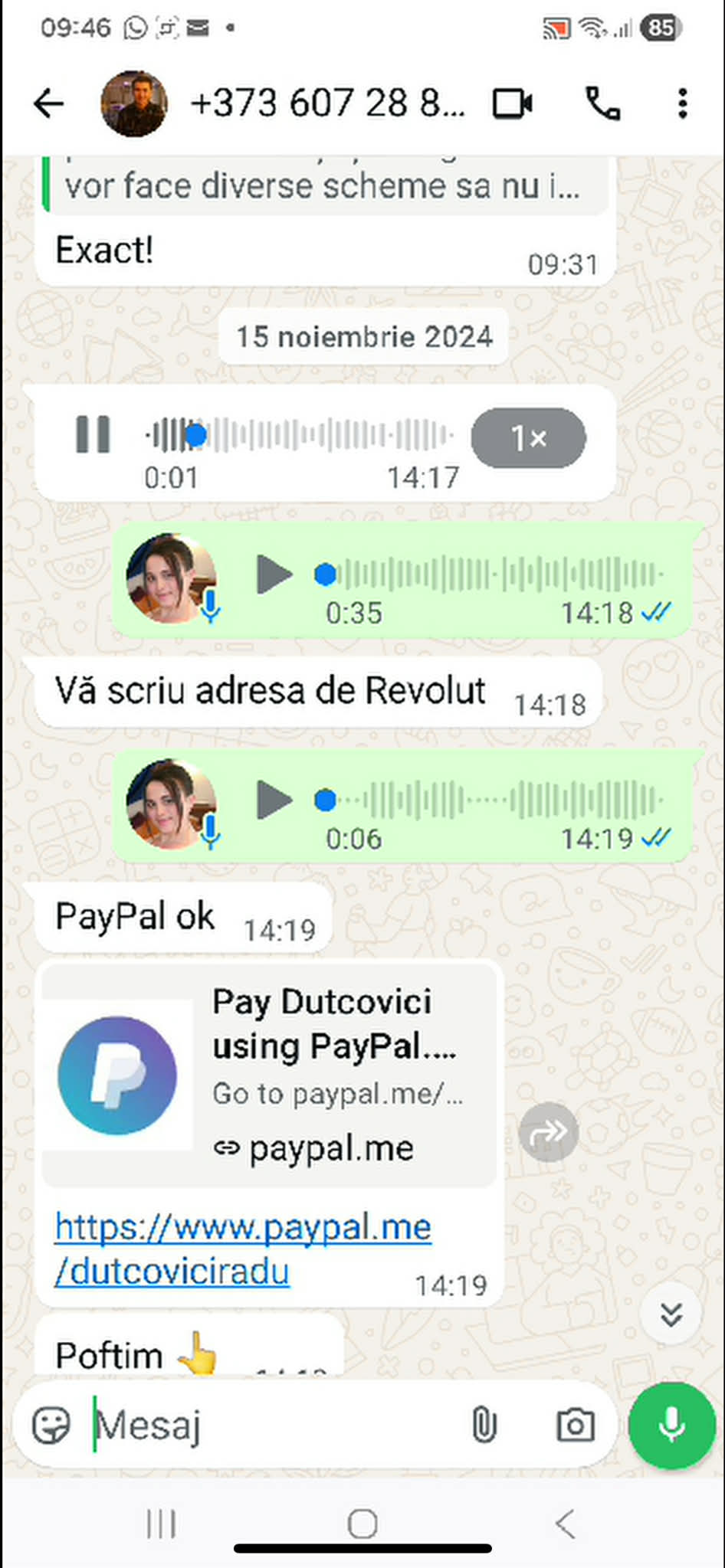This screenshot has width=725, height=1568.
Task: Forward the PayPal link message
Action: (x=548, y=1131)
